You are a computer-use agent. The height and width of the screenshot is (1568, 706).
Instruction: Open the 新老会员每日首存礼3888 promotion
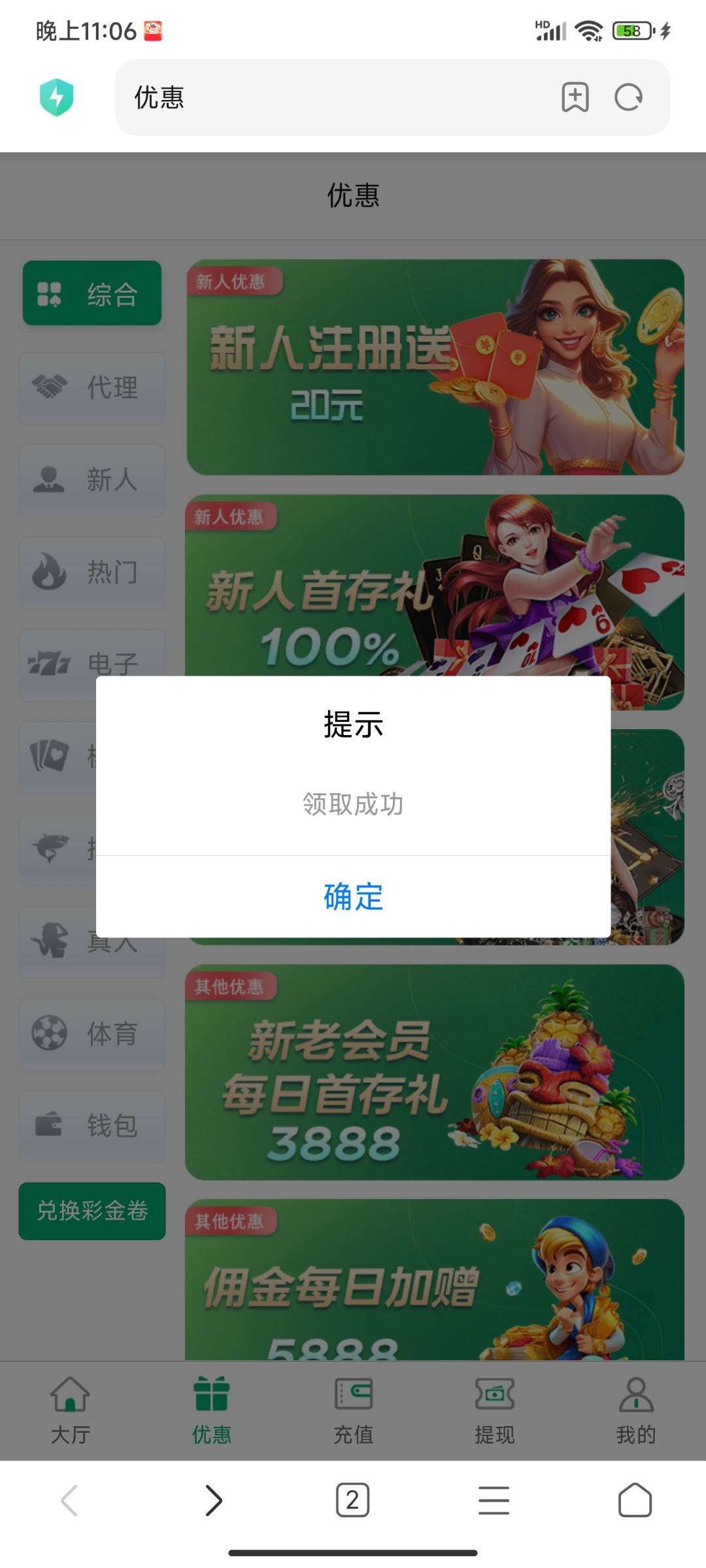coord(435,1072)
